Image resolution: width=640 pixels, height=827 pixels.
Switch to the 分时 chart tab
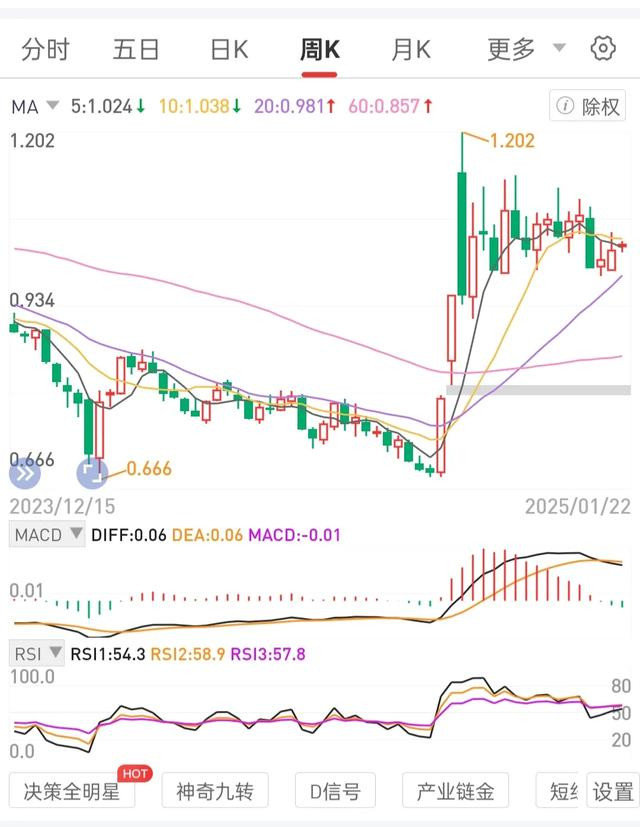(45, 49)
